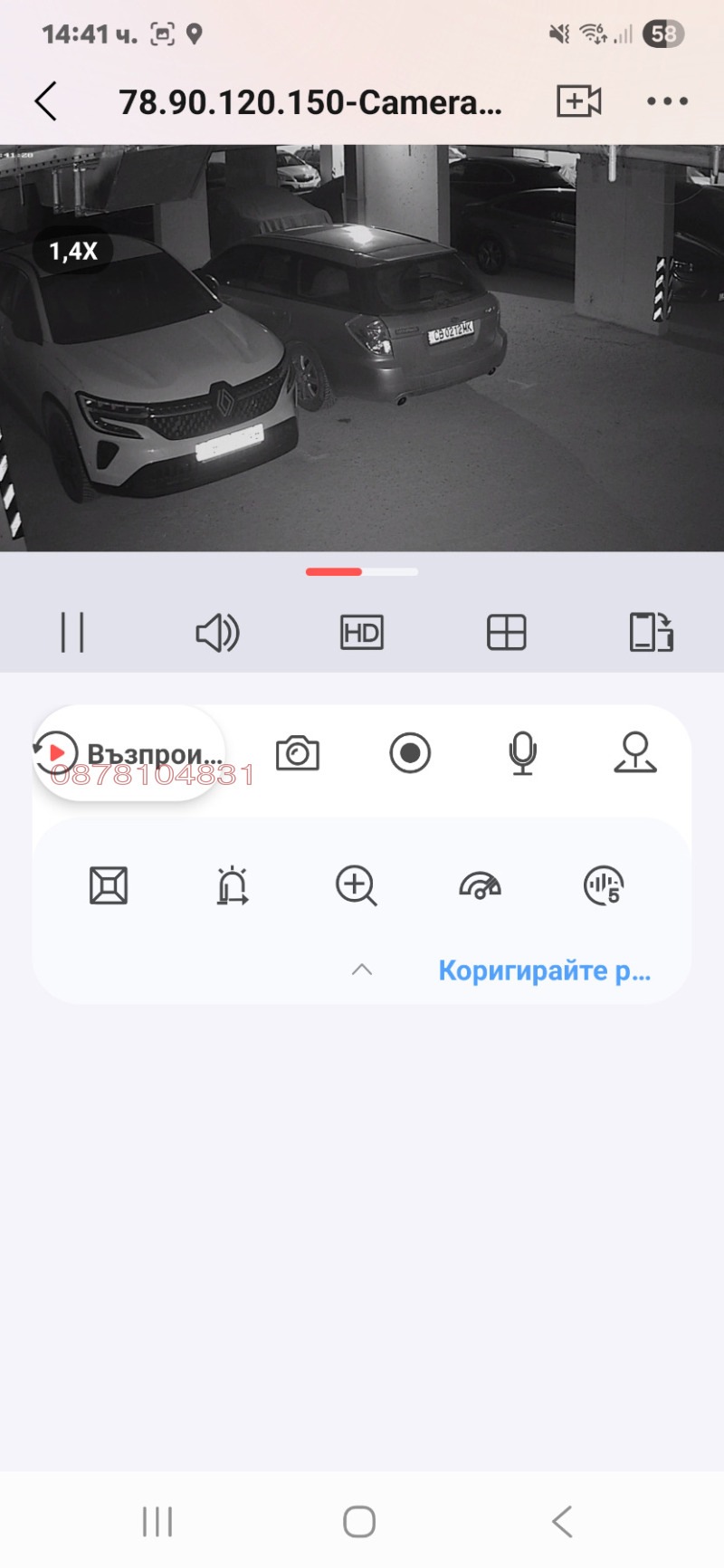
Task: Open the three-dot options menu
Action: (x=666, y=101)
